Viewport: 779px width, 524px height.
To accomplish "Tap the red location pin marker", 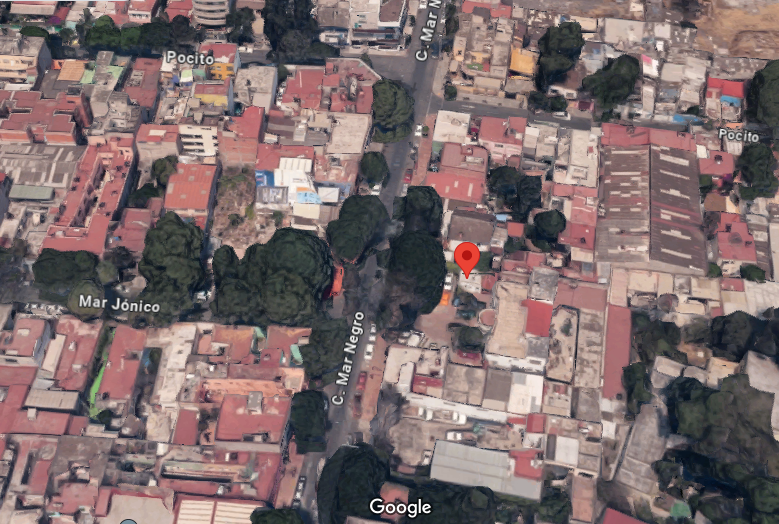I will (x=466, y=257).
